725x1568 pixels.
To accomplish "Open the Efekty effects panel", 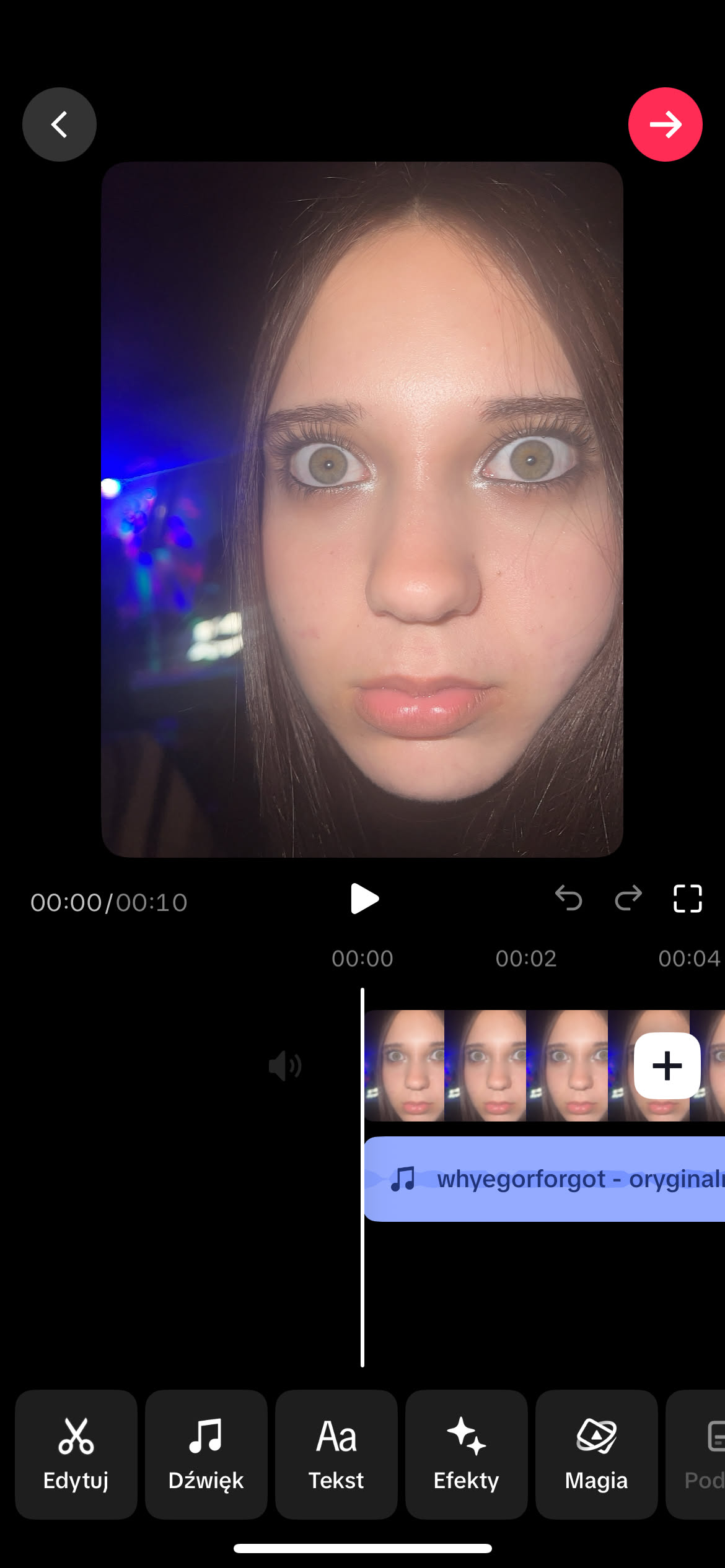I will coord(467,1454).
